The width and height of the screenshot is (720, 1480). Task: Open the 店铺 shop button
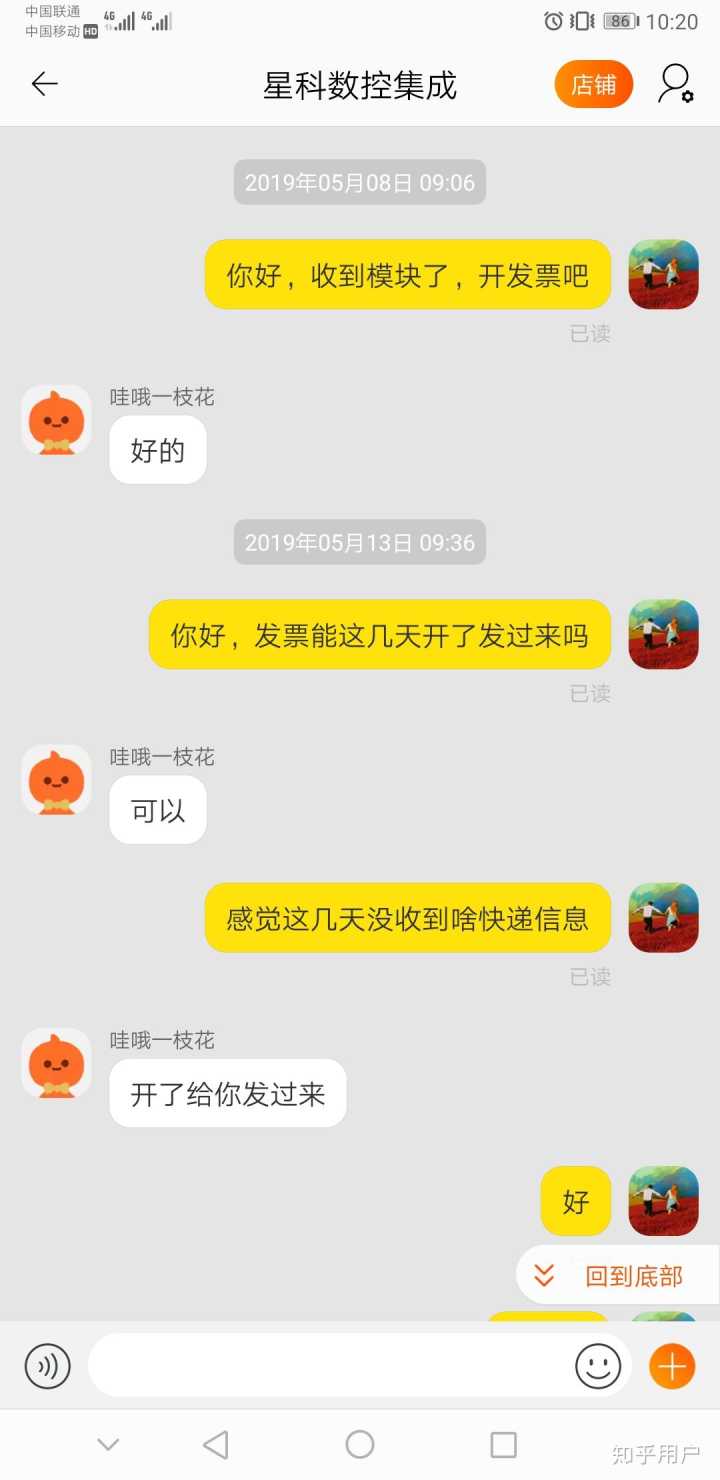tap(594, 85)
